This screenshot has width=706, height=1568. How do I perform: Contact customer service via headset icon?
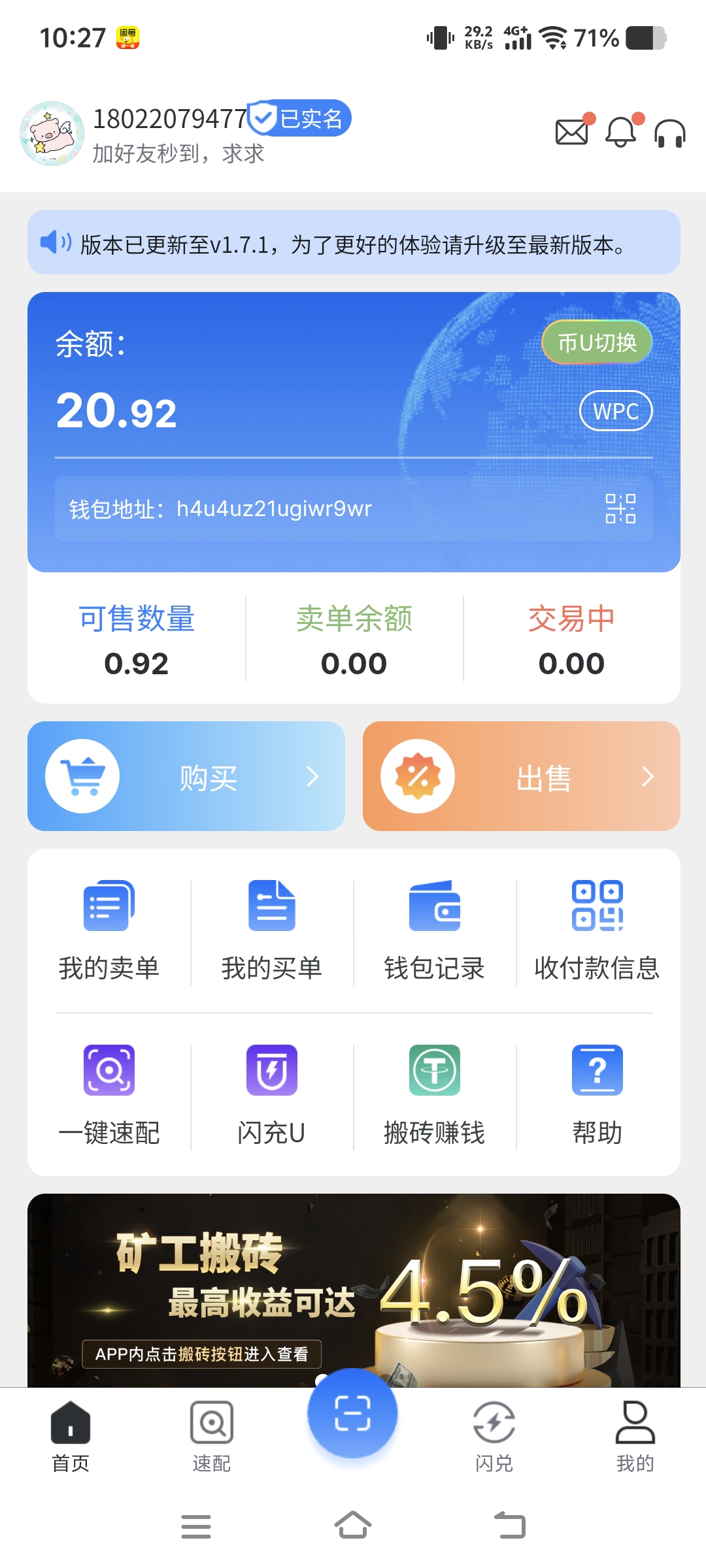pos(670,133)
